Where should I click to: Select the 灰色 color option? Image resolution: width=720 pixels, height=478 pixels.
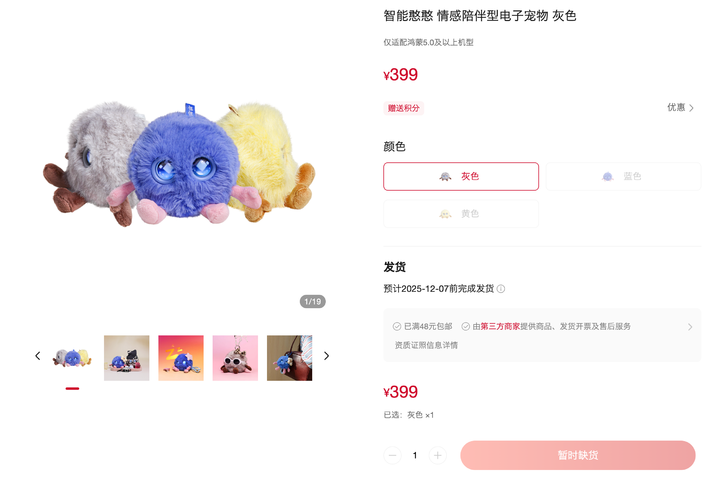(x=461, y=176)
